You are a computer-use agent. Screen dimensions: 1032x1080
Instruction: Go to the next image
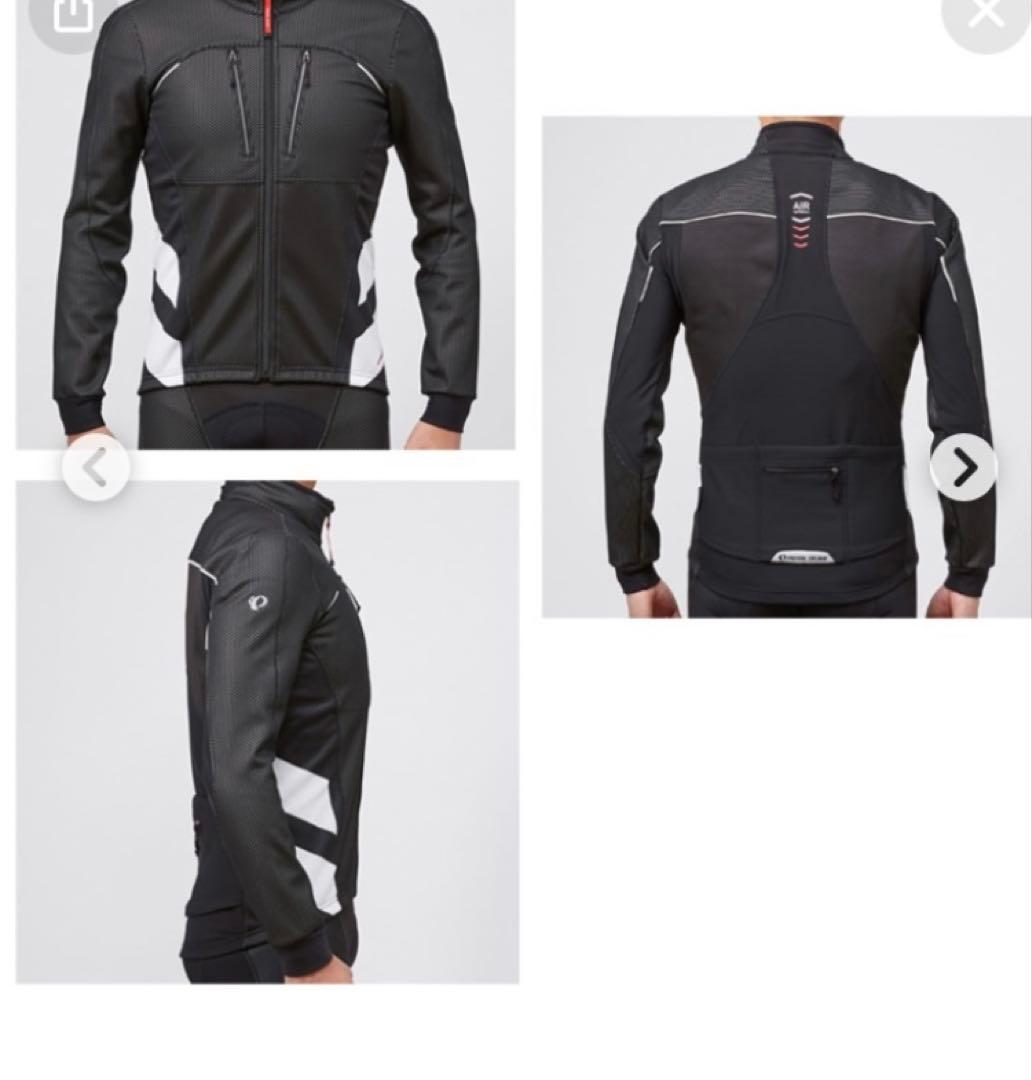(963, 467)
